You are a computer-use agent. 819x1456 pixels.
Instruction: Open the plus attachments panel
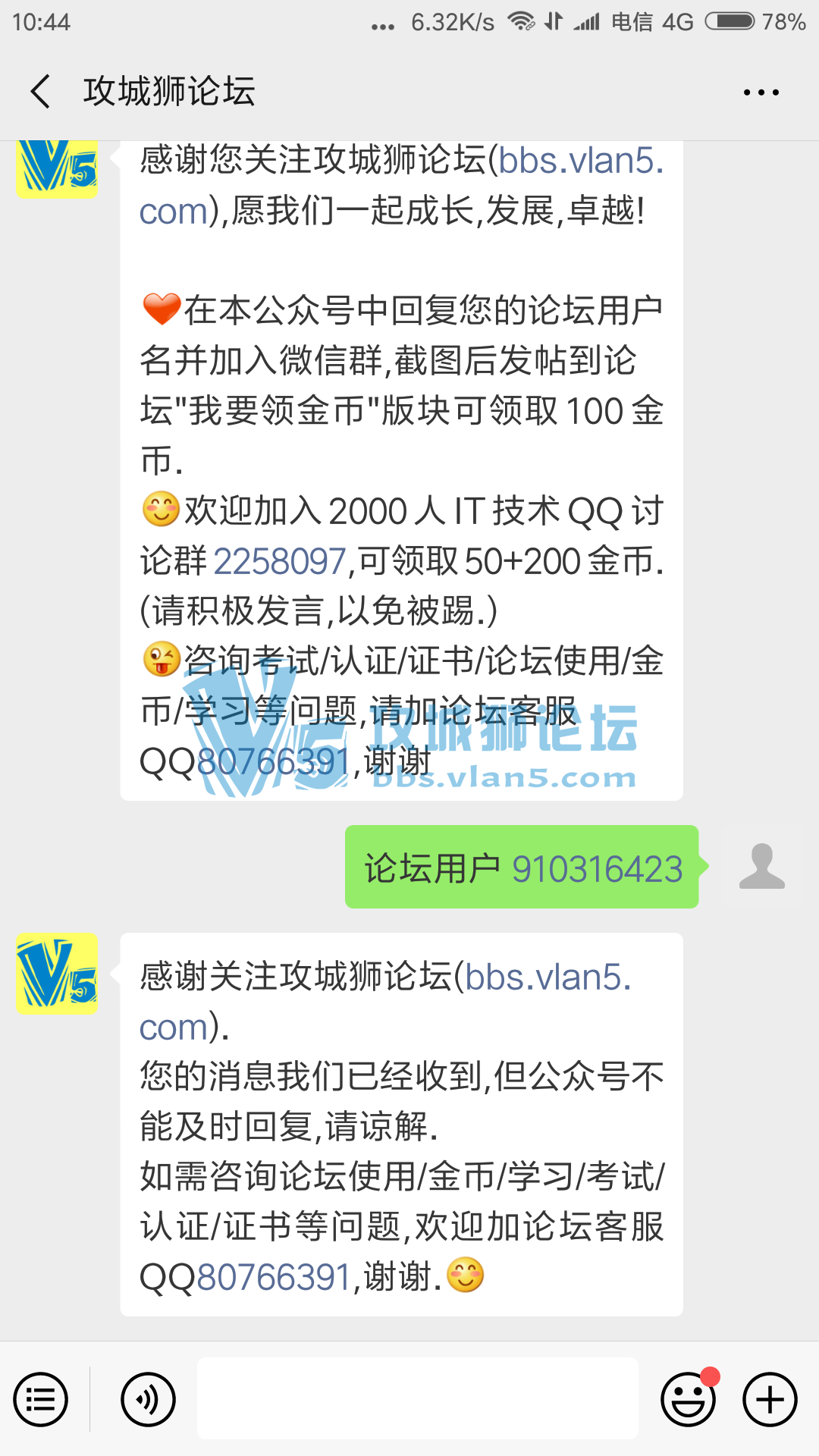(x=770, y=1399)
